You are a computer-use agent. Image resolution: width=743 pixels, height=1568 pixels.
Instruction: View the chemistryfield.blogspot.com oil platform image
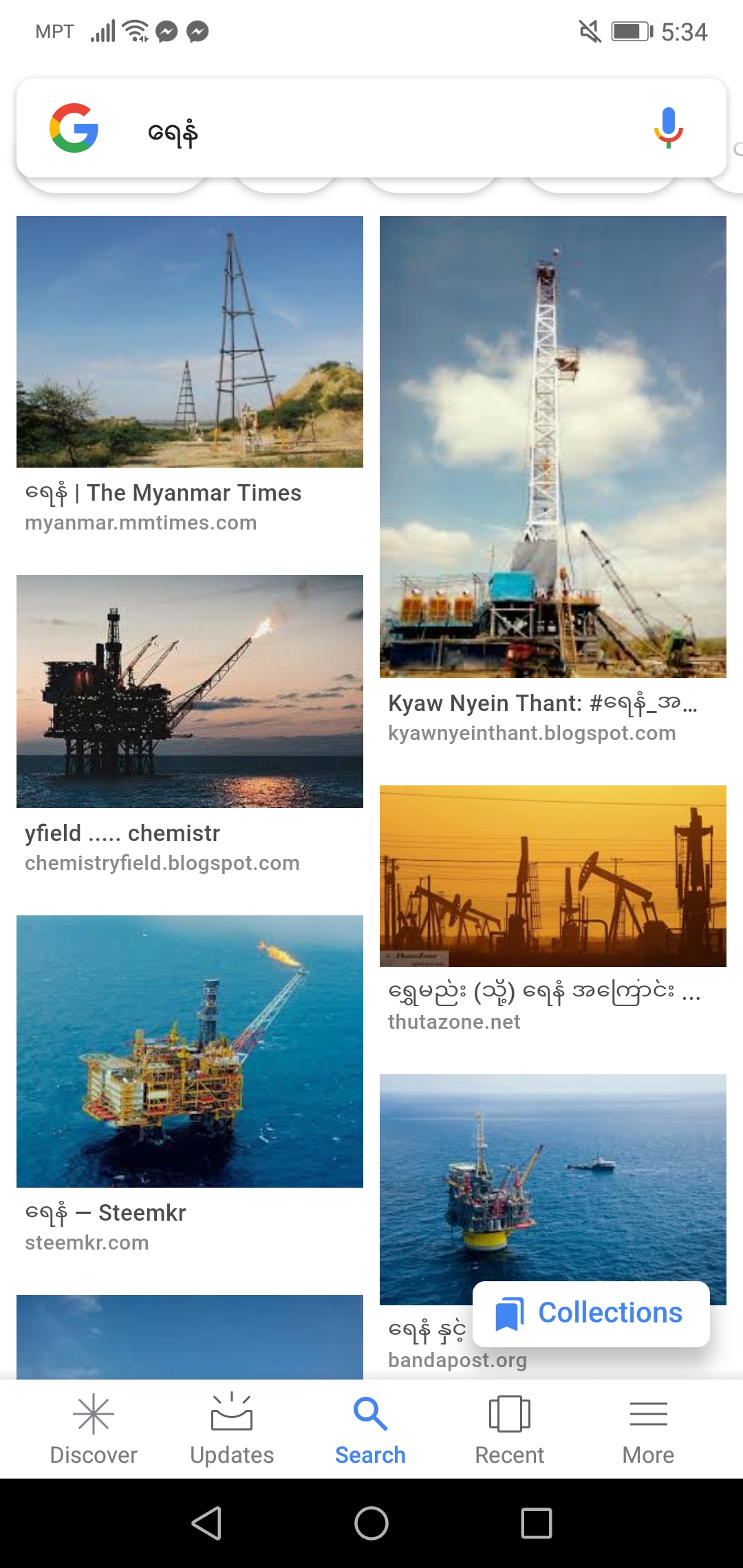point(190,691)
